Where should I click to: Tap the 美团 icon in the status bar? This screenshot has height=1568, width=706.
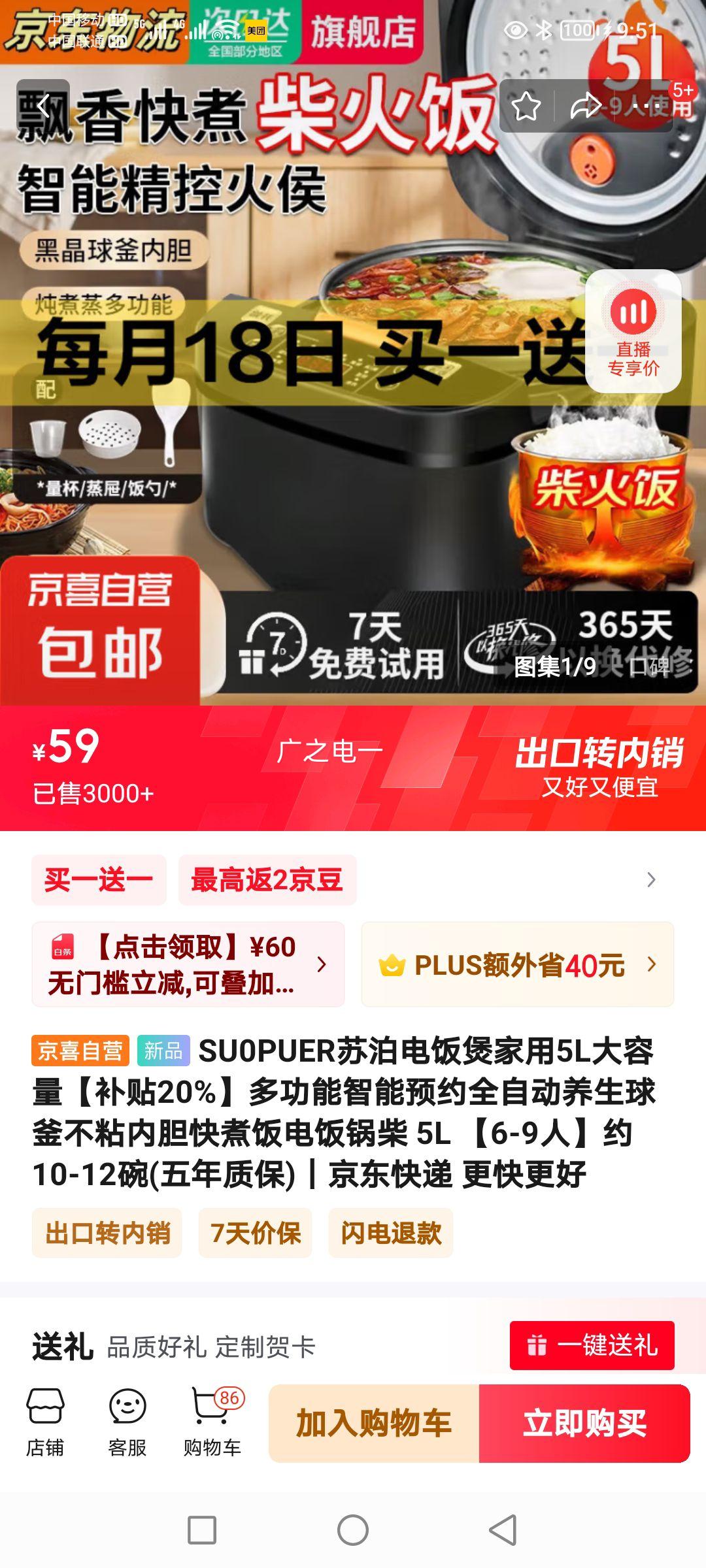[x=255, y=29]
